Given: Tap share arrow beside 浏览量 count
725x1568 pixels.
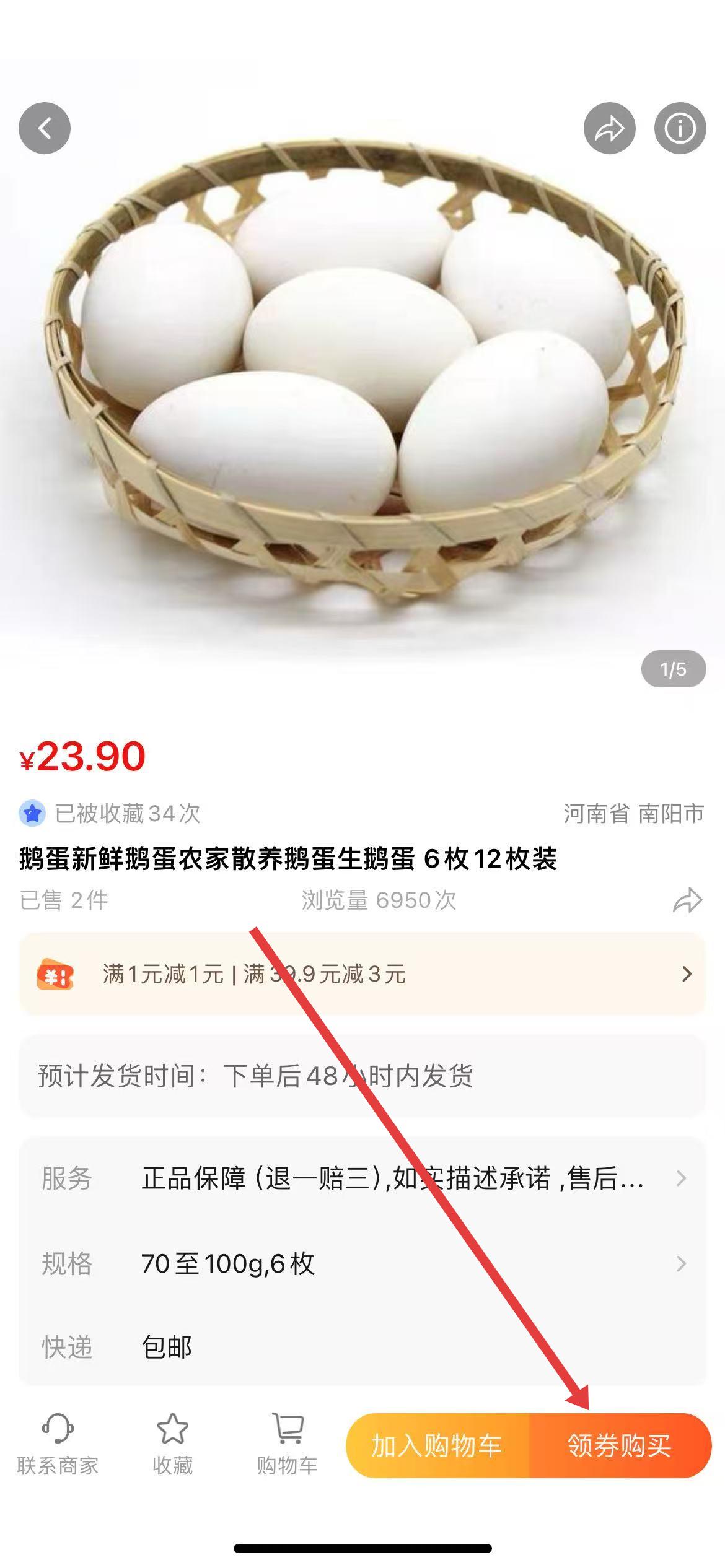Looking at the screenshot, I should pyautogui.click(x=687, y=901).
